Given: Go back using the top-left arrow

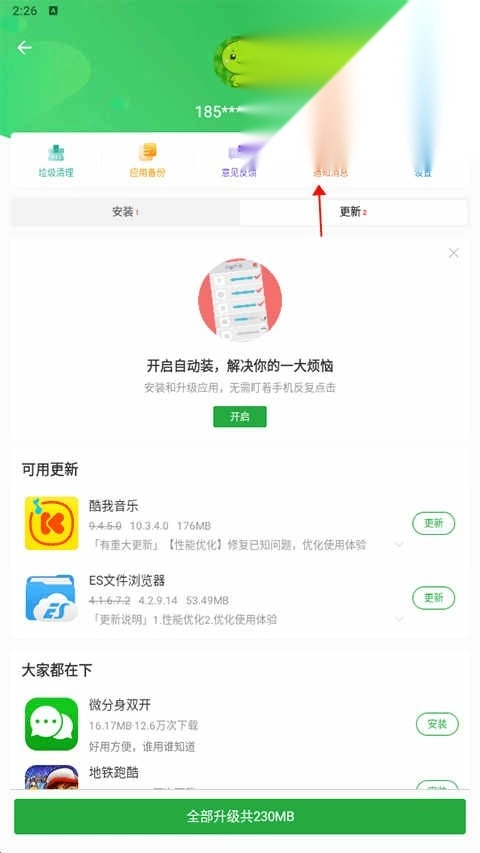Looking at the screenshot, I should [24, 48].
